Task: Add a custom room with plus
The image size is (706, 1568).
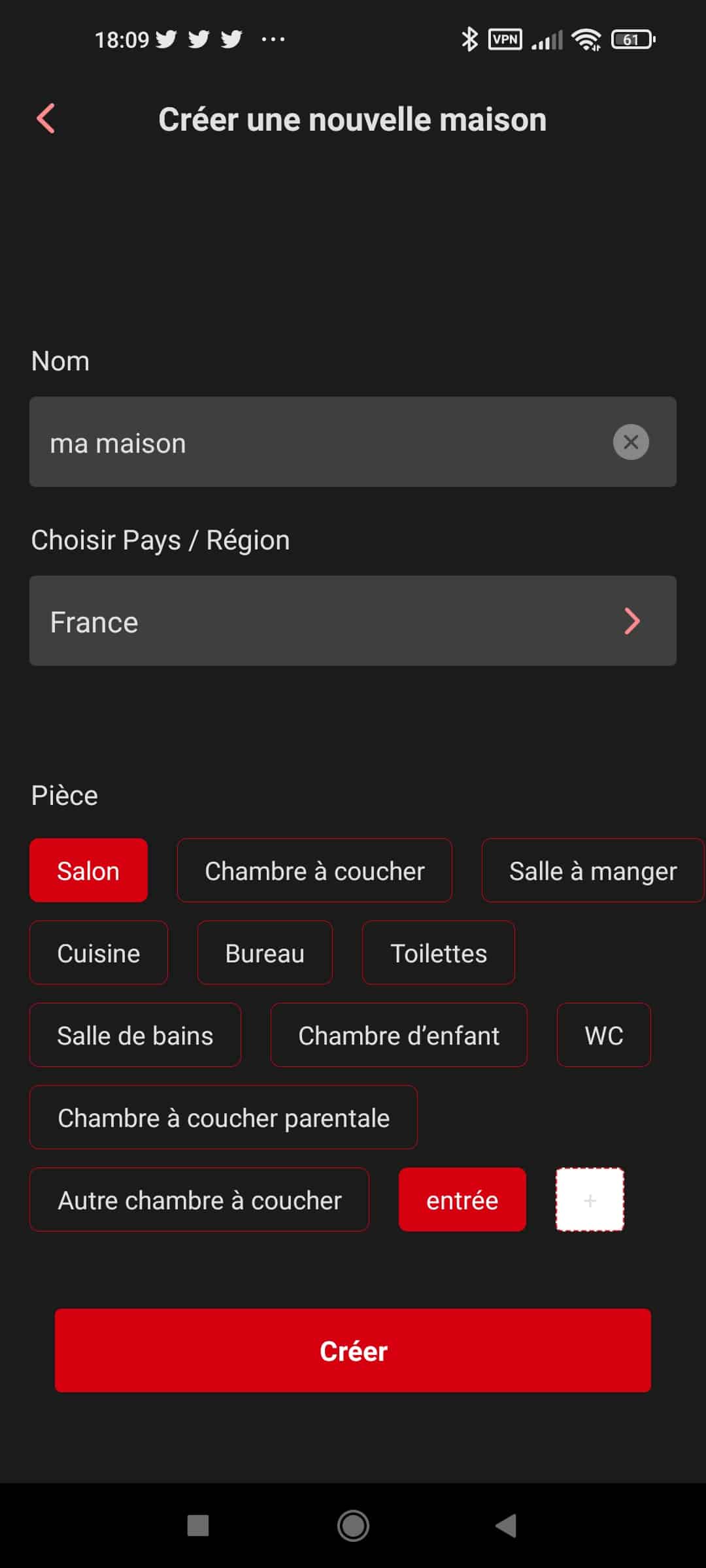Action: point(590,1200)
